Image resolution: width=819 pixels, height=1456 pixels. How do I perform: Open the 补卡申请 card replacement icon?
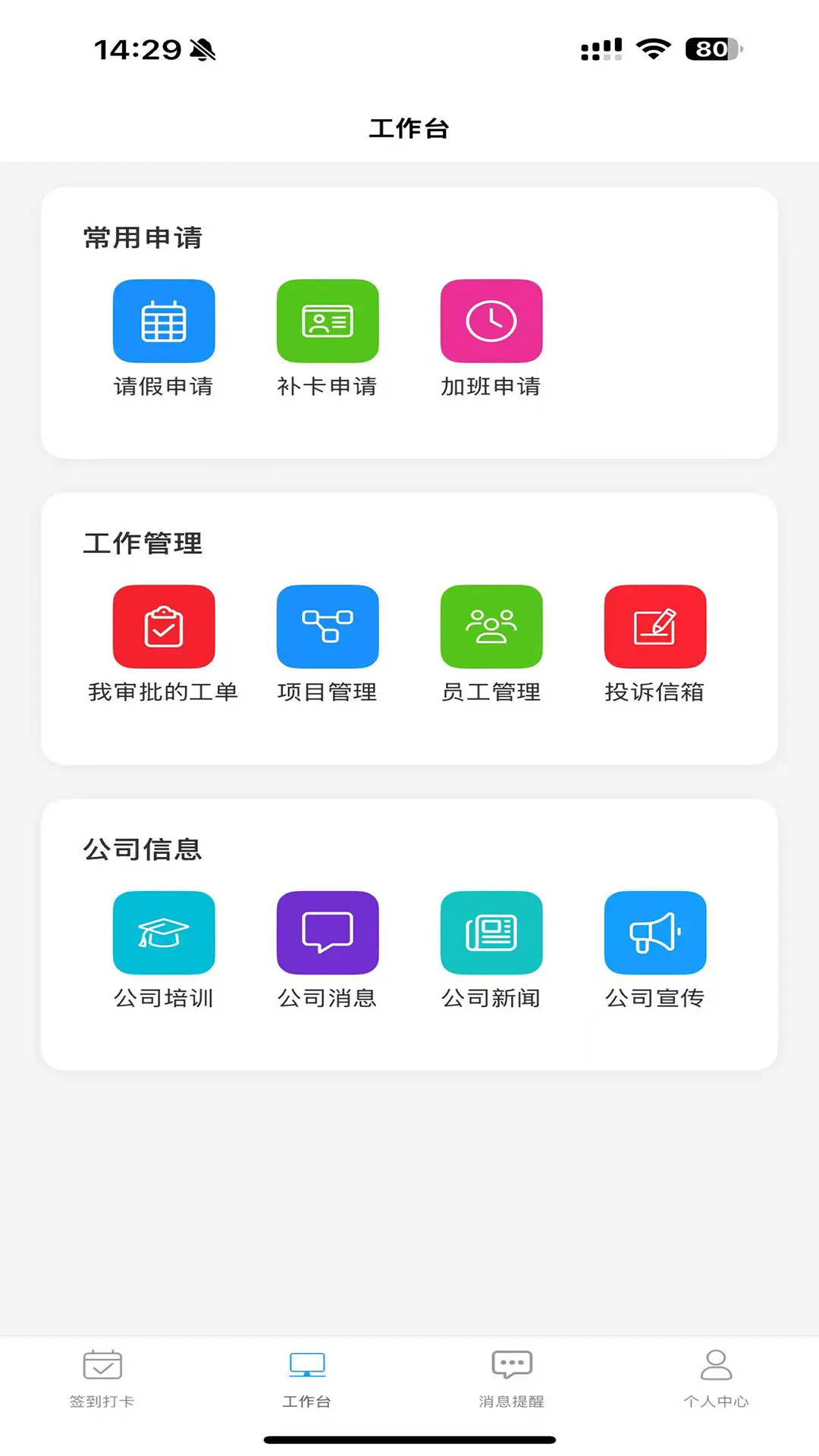click(x=328, y=321)
